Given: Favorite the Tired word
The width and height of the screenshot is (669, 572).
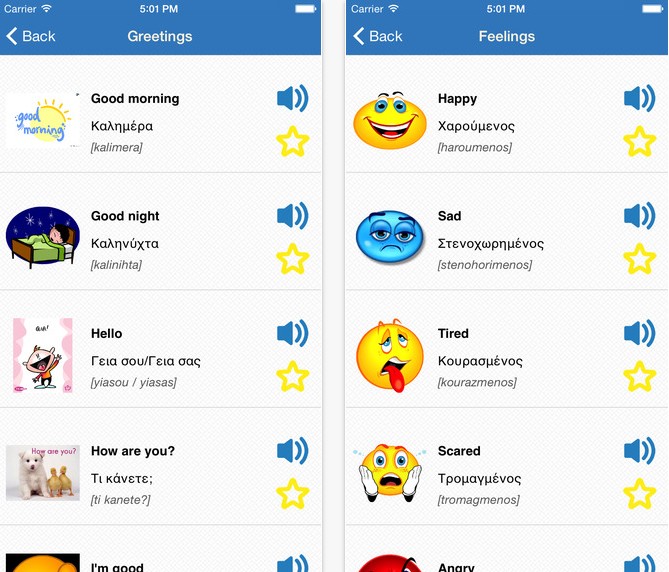Looking at the screenshot, I should (639, 376).
